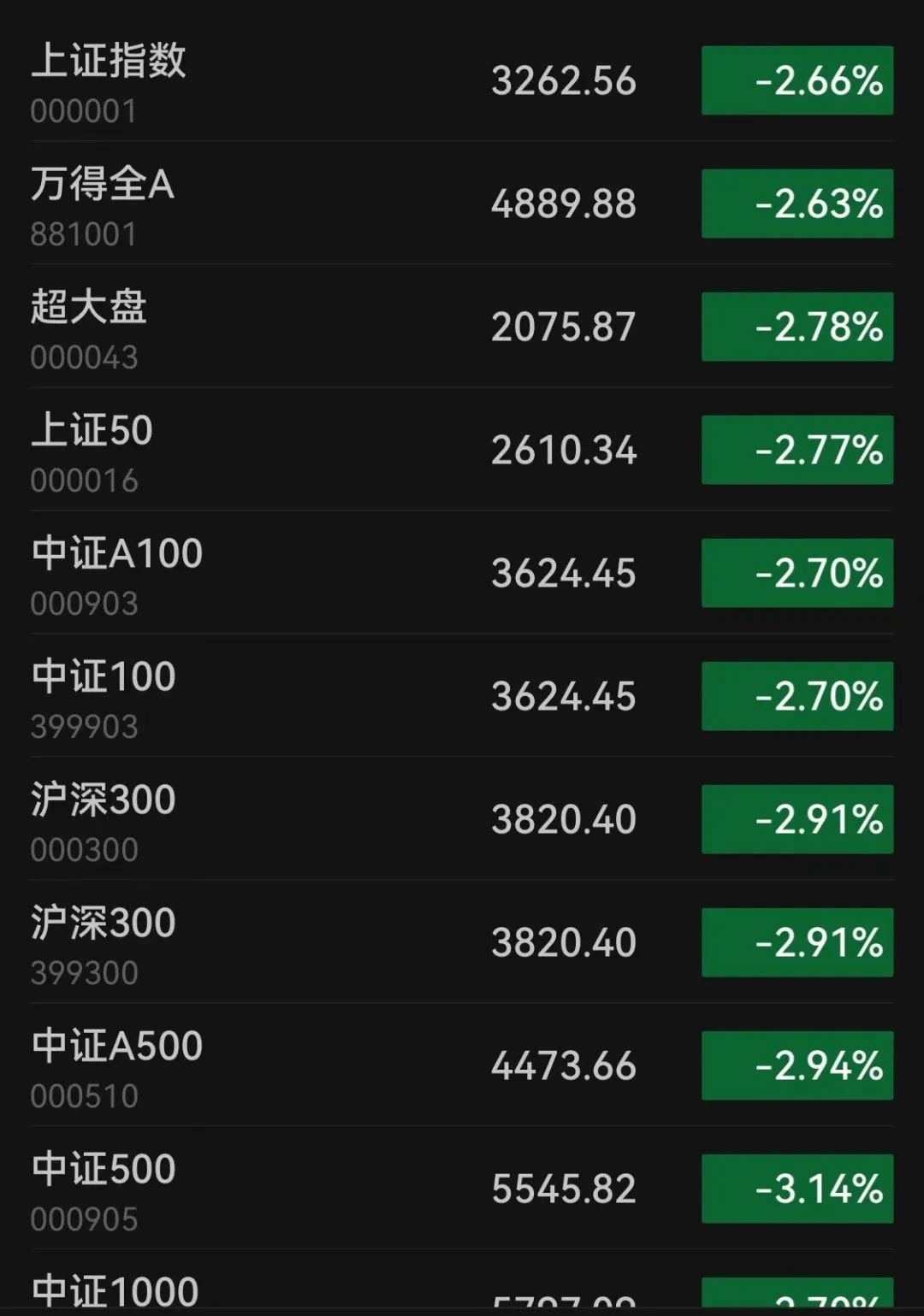Click the -2.78% badge for 超大盘
This screenshot has width=924, height=1316.
tap(796, 328)
